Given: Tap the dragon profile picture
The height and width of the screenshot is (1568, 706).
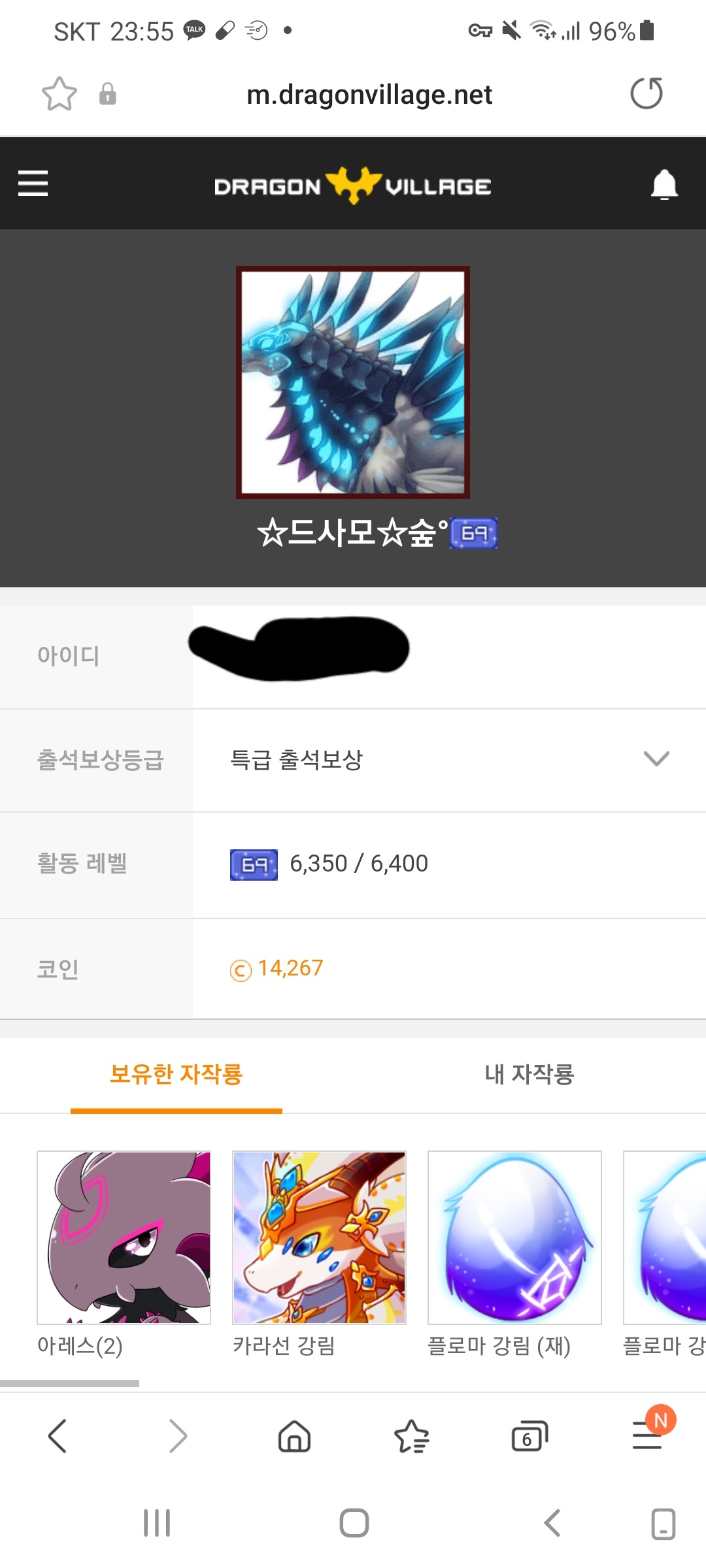Looking at the screenshot, I should click(353, 382).
